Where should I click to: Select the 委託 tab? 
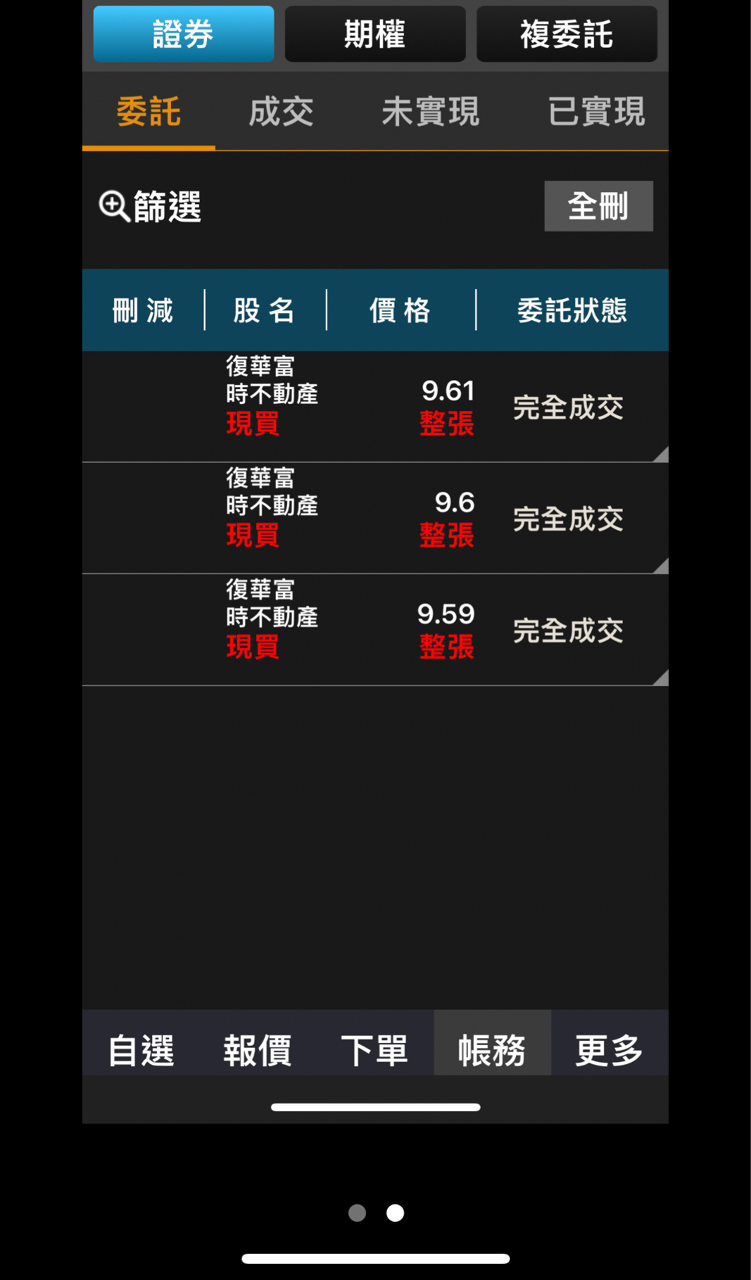point(148,112)
